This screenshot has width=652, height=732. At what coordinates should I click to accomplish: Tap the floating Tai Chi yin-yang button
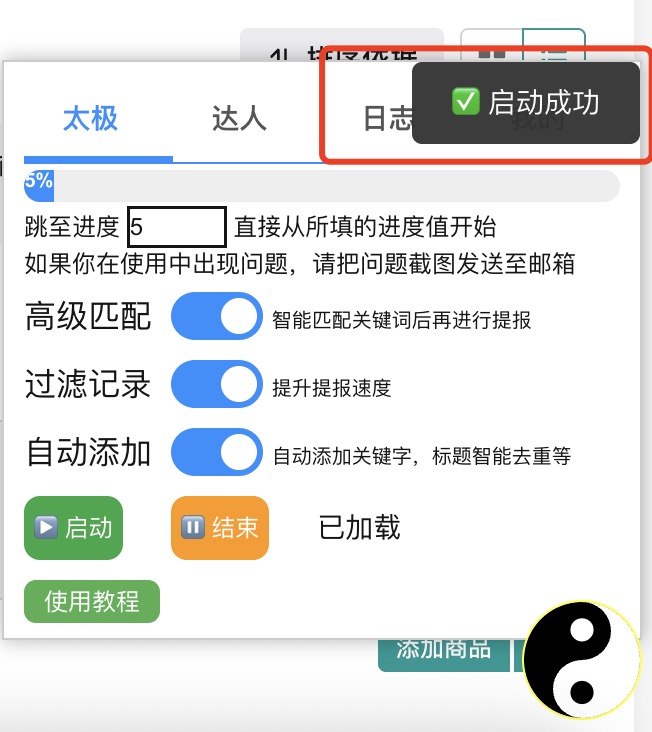tap(580, 659)
